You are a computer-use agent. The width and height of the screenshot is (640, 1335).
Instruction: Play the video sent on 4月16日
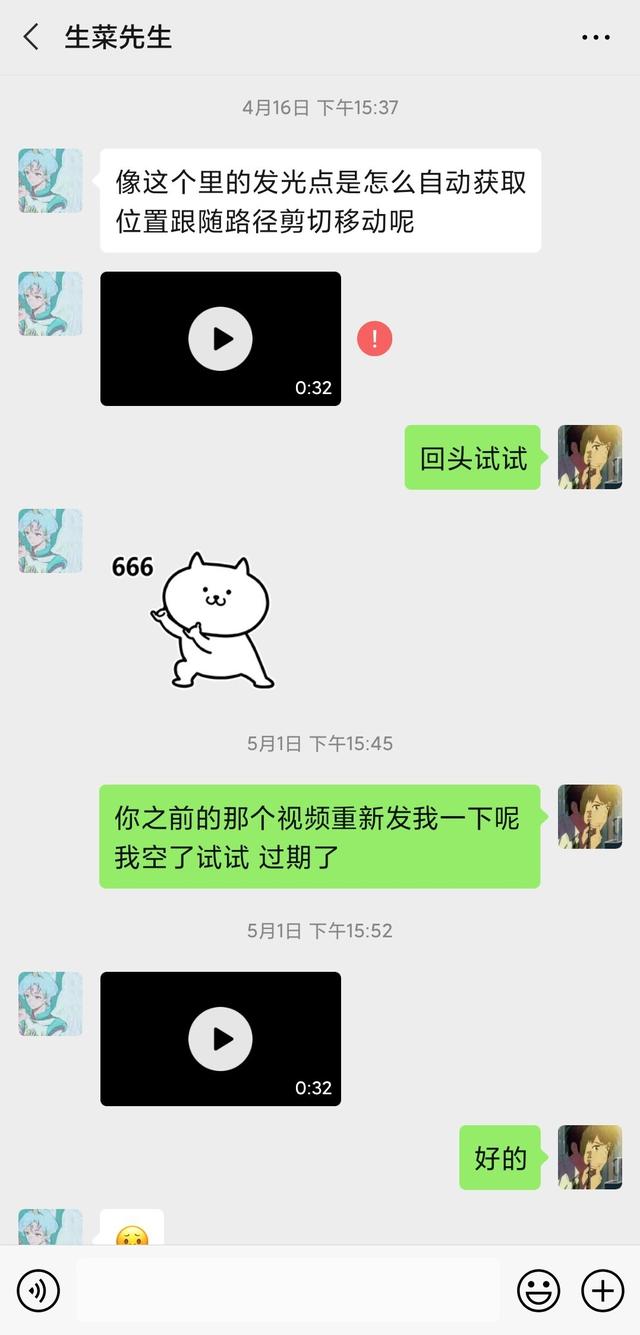[x=220, y=339]
